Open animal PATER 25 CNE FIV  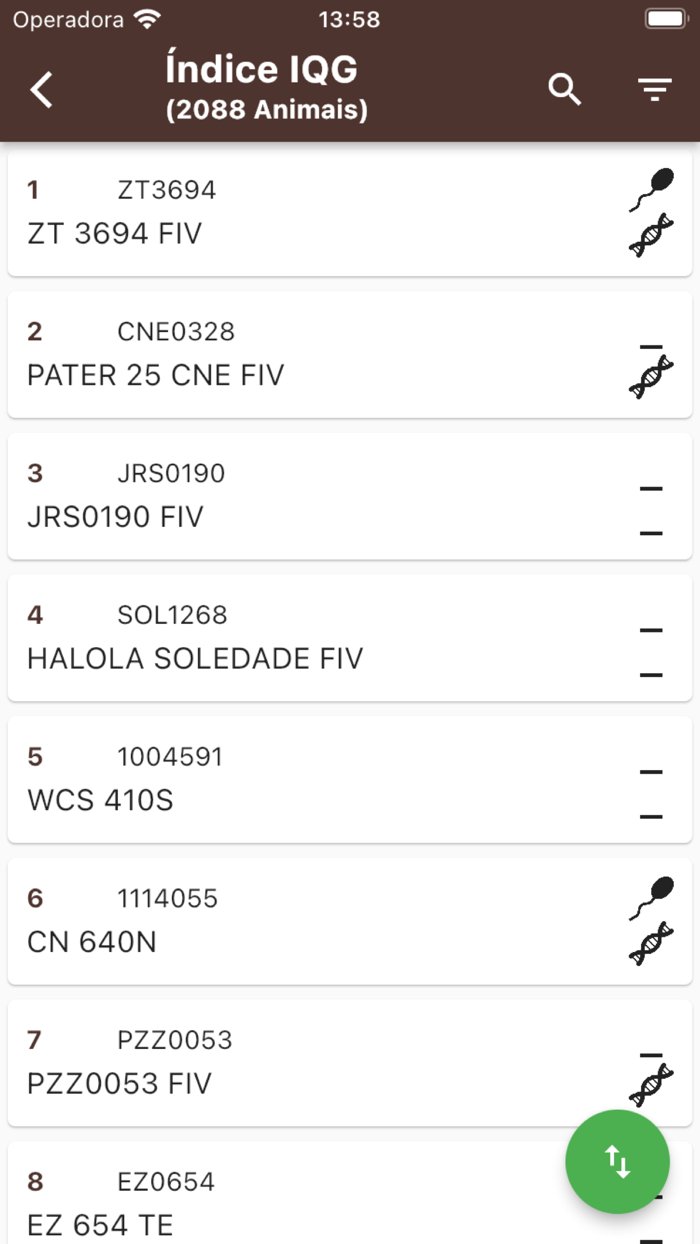350,355
